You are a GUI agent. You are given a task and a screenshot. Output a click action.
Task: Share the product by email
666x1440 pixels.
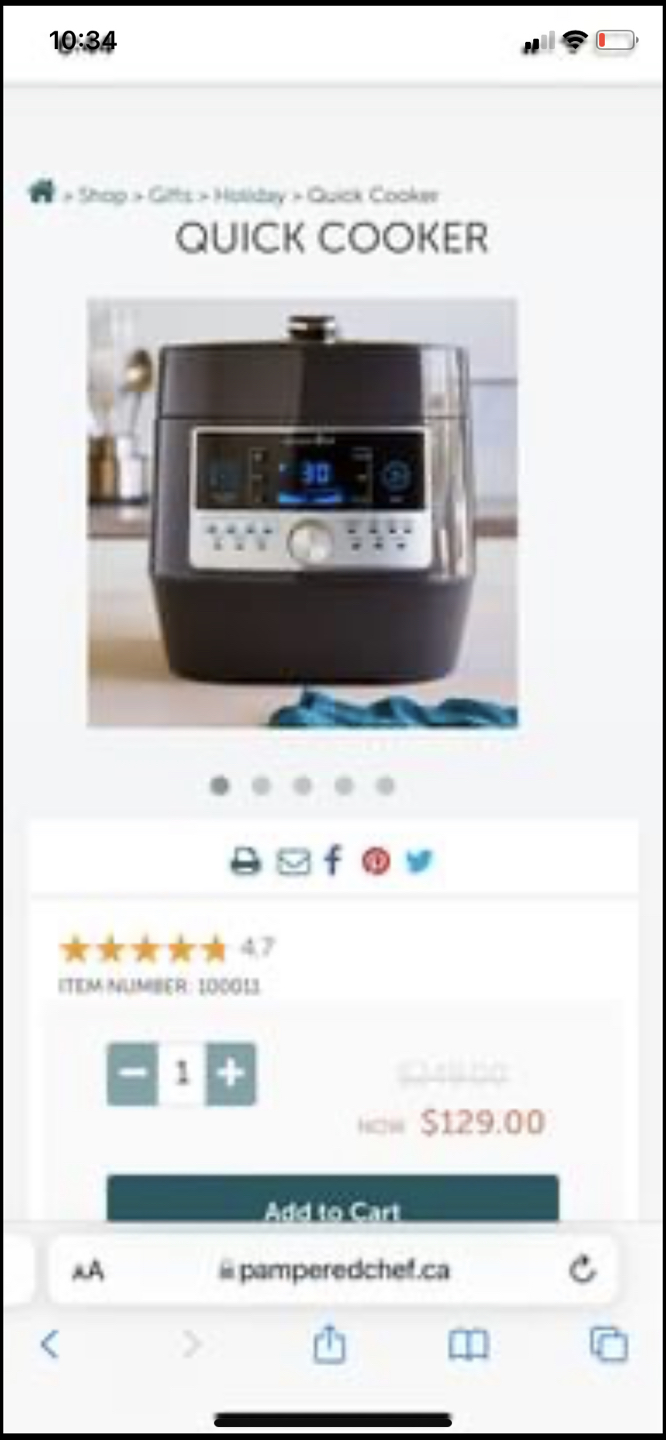click(x=293, y=861)
